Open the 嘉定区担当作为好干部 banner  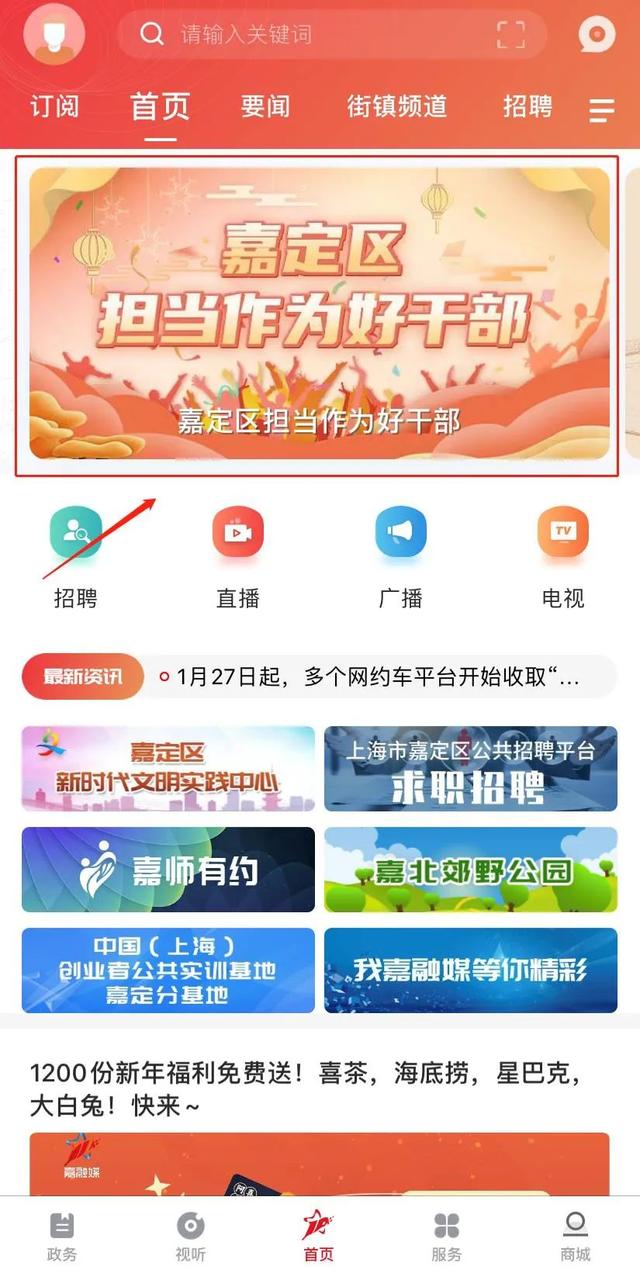(x=319, y=313)
